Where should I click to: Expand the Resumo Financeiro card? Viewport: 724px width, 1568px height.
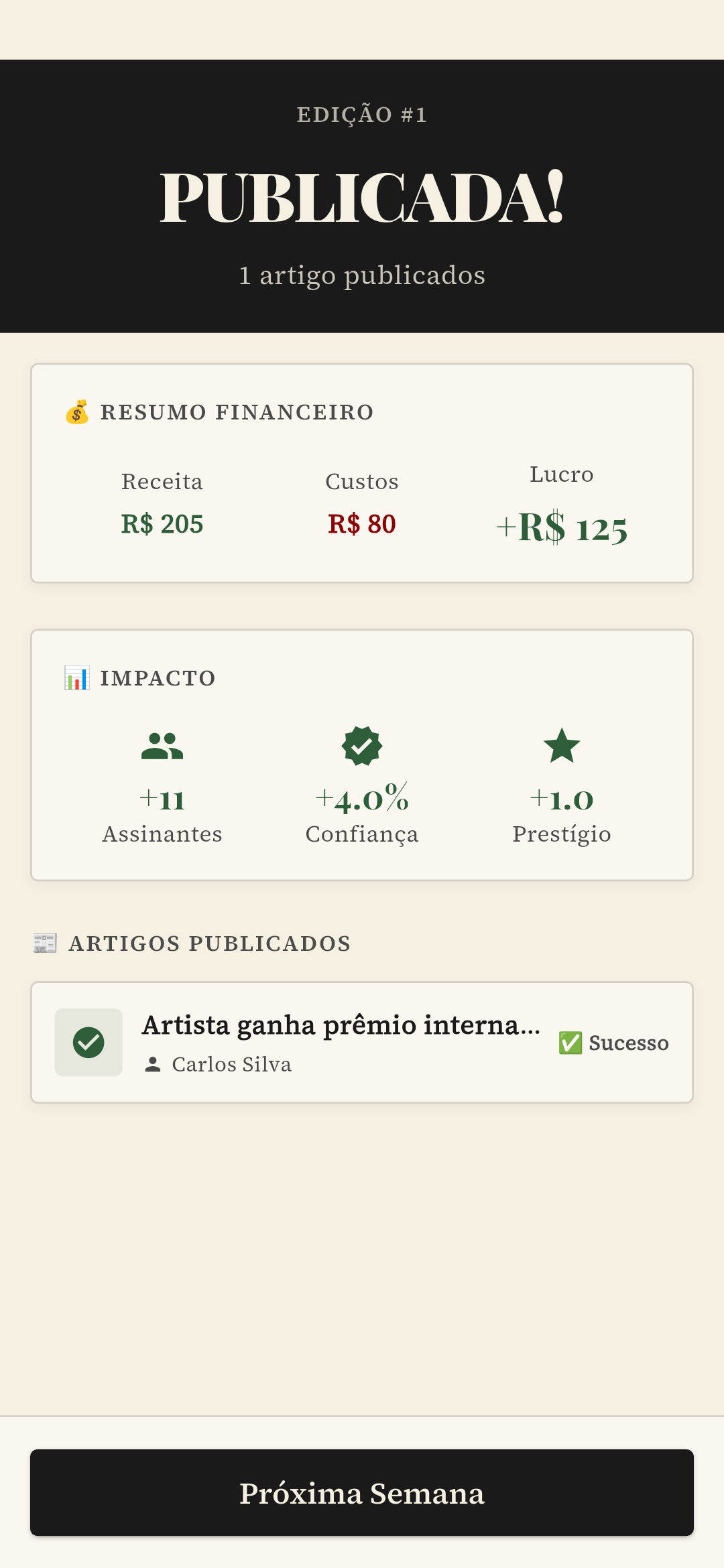click(362, 472)
